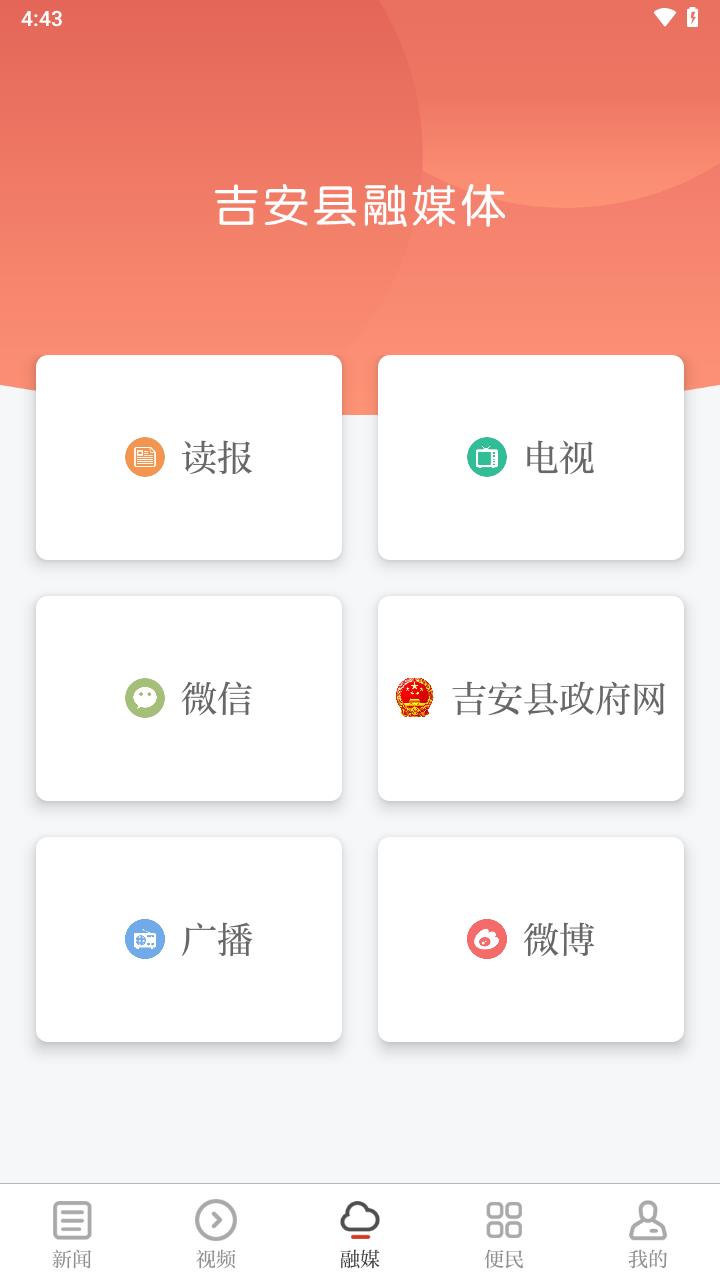Tap the 我的 profile person icon

click(647, 1219)
